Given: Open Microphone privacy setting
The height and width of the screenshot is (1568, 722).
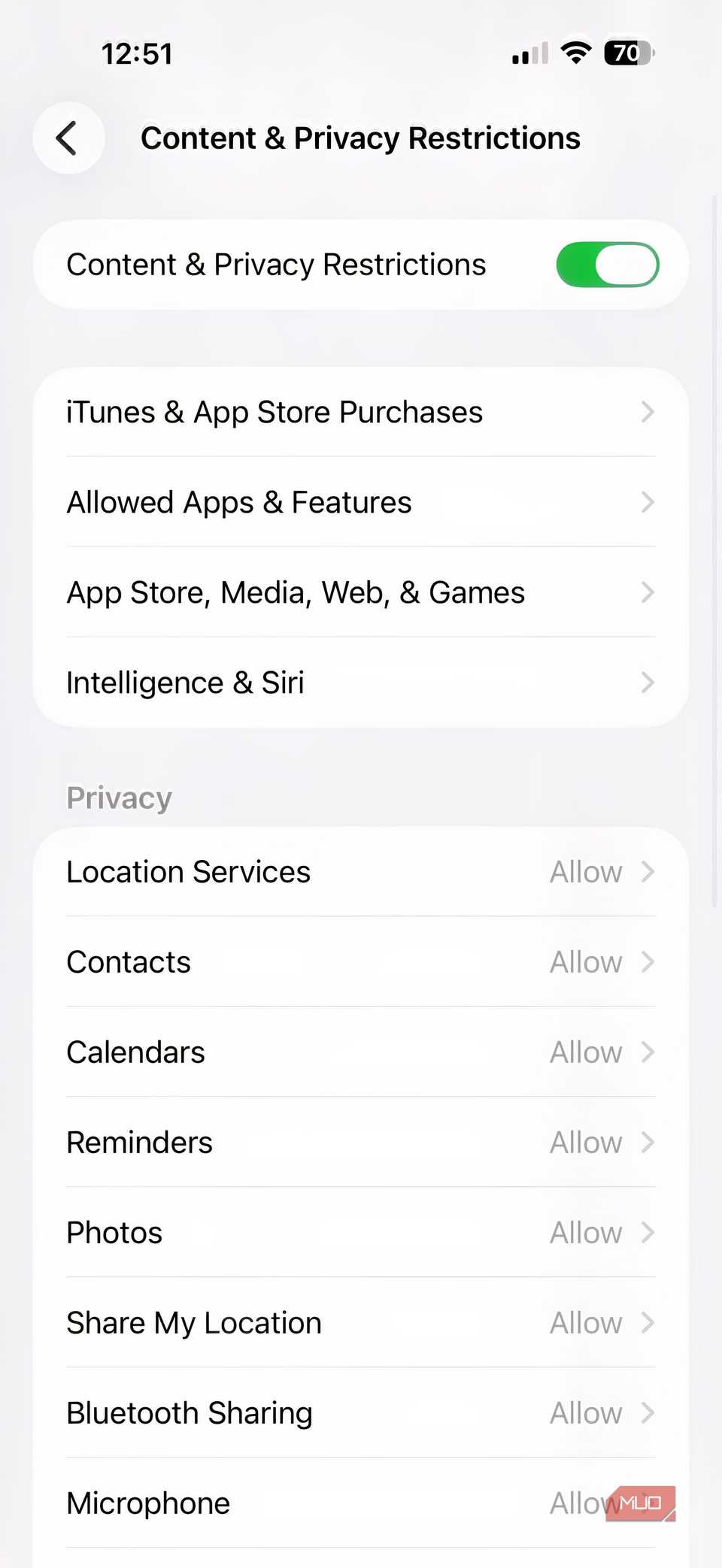Looking at the screenshot, I should point(361,1503).
